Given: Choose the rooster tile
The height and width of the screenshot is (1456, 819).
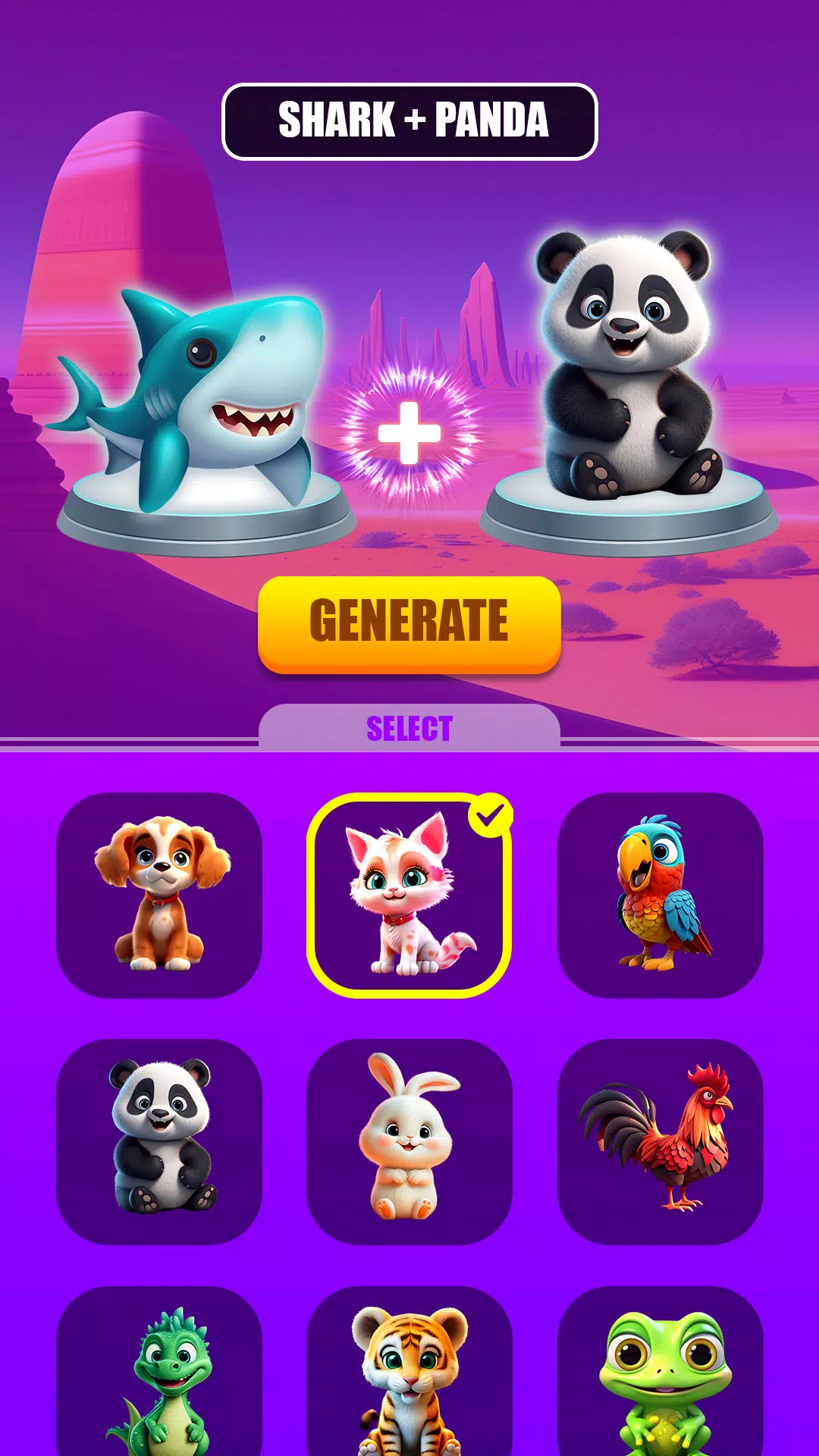Looking at the screenshot, I should pos(660,1141).
